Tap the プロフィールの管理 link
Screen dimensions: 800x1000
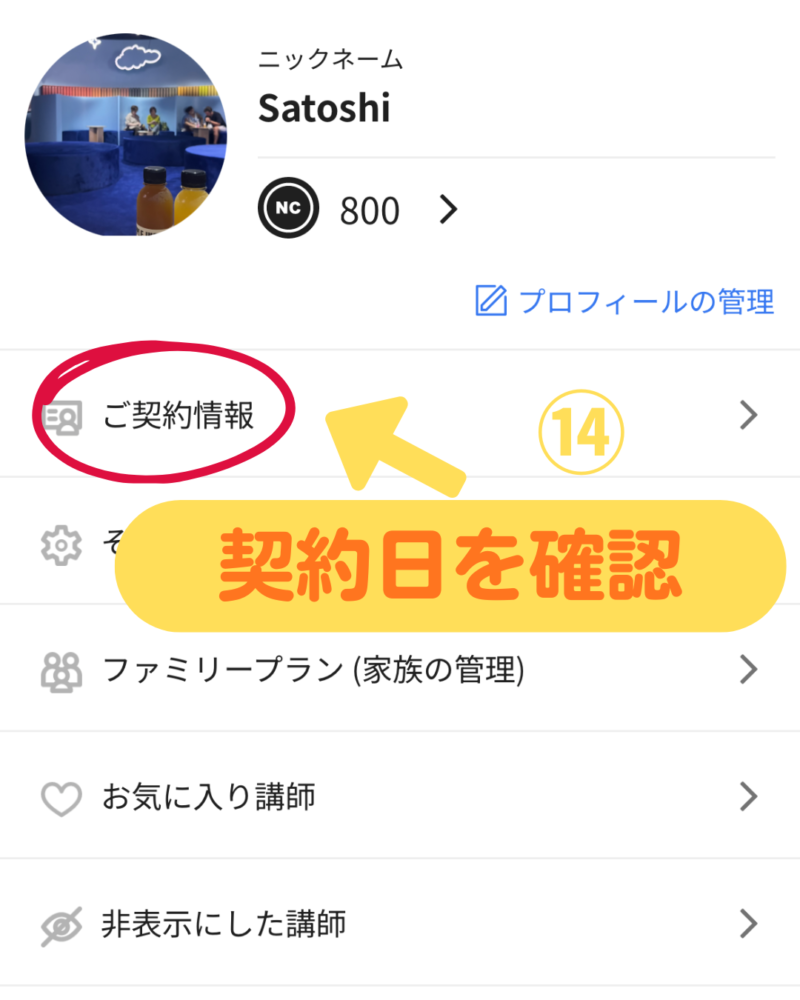pyautogui.click(x=625, y=301)
